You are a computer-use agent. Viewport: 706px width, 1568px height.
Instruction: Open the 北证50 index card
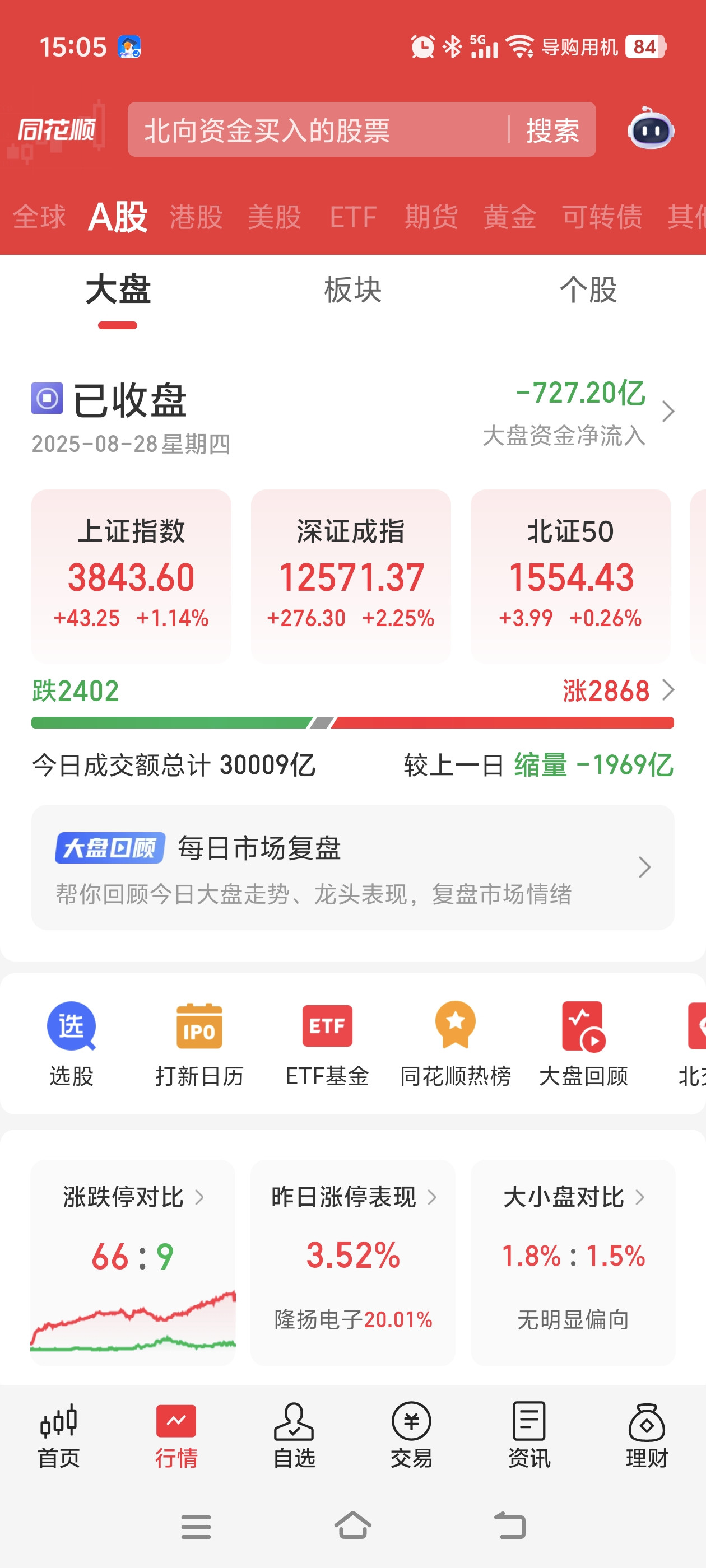[x=570, y=576]
